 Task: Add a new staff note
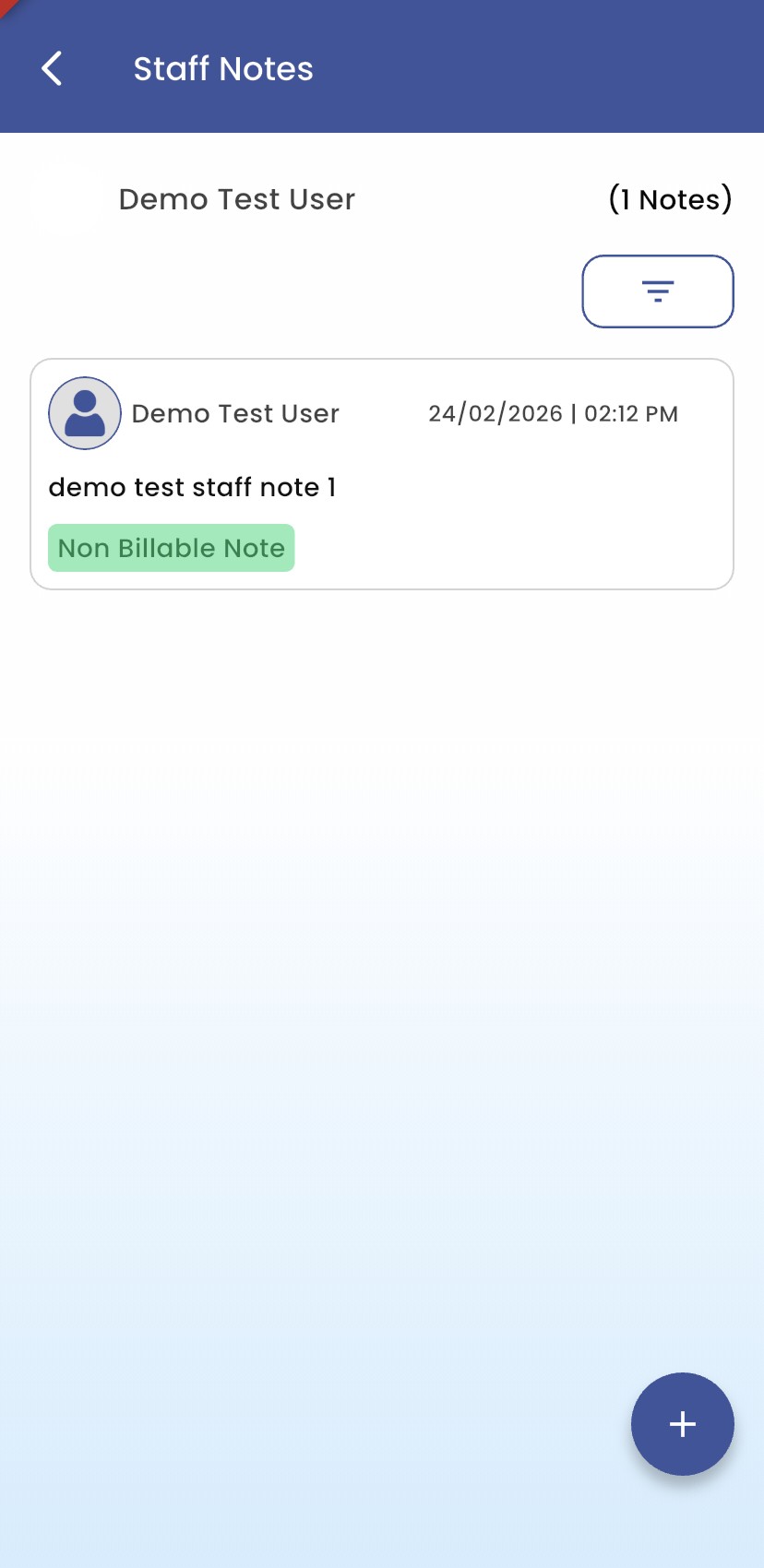(x=682, y=1423)
